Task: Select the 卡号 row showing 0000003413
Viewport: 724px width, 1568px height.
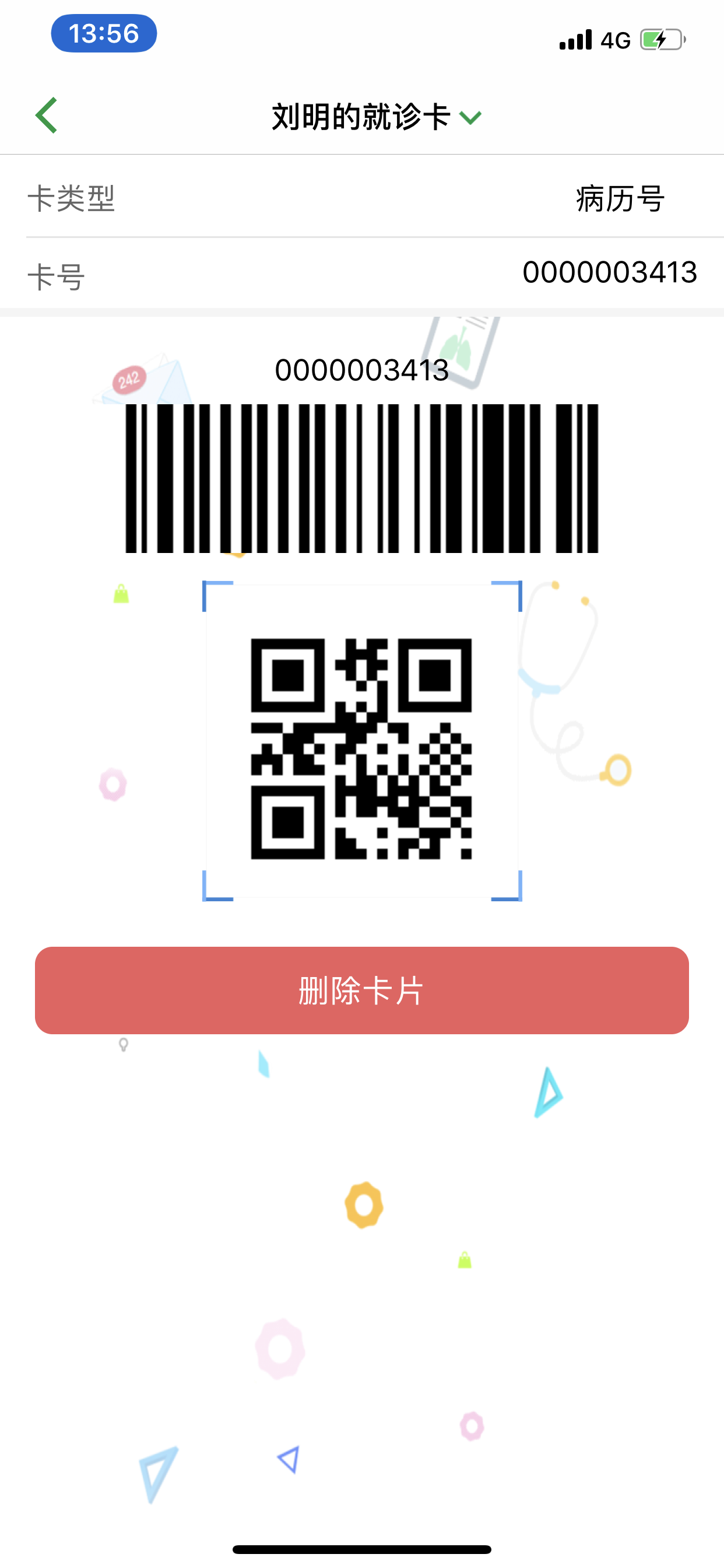Action: [x=361, y=272]
